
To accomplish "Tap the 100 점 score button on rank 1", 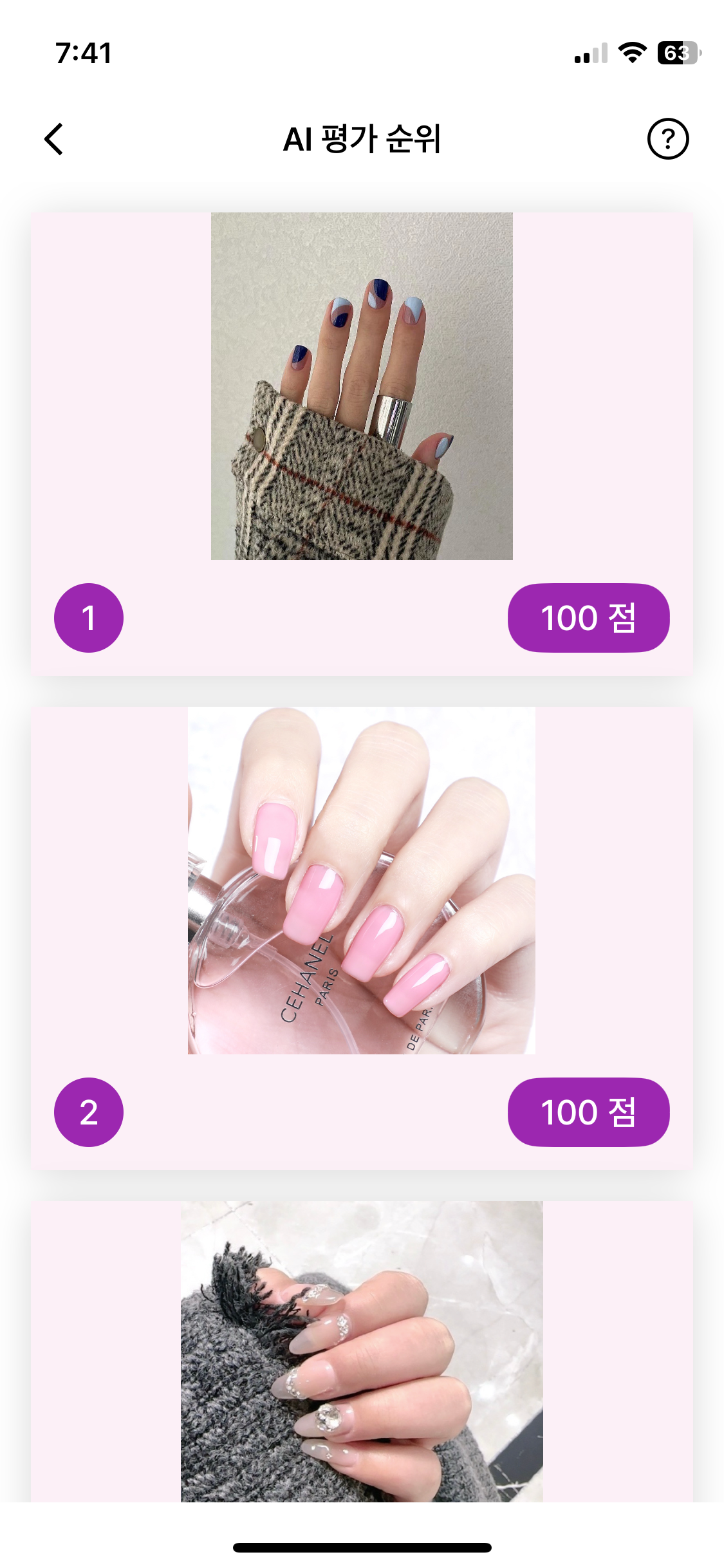I will tap(589, 617).
